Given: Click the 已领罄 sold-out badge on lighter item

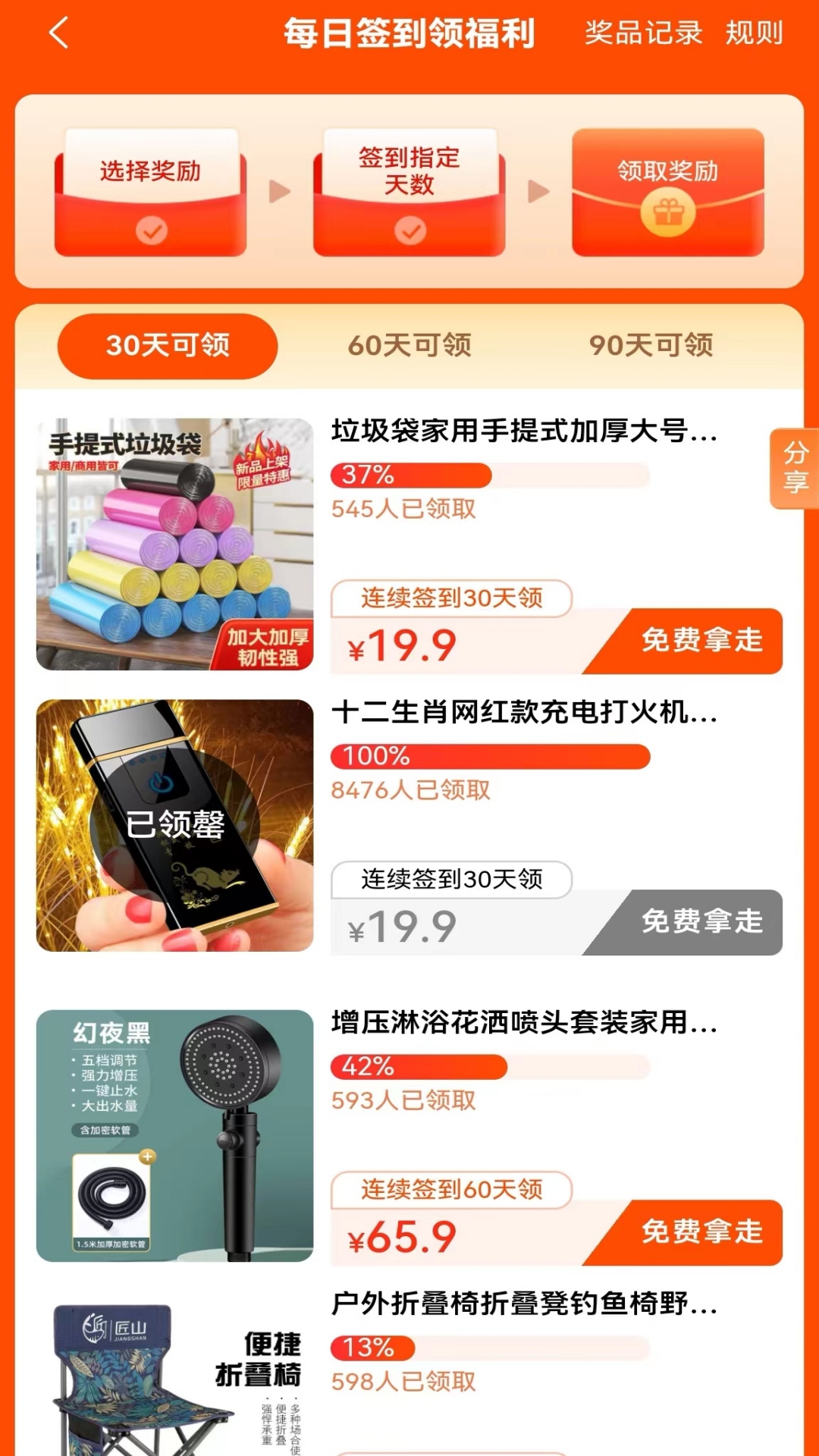Looking at the screenshot, I should point(176,823).
